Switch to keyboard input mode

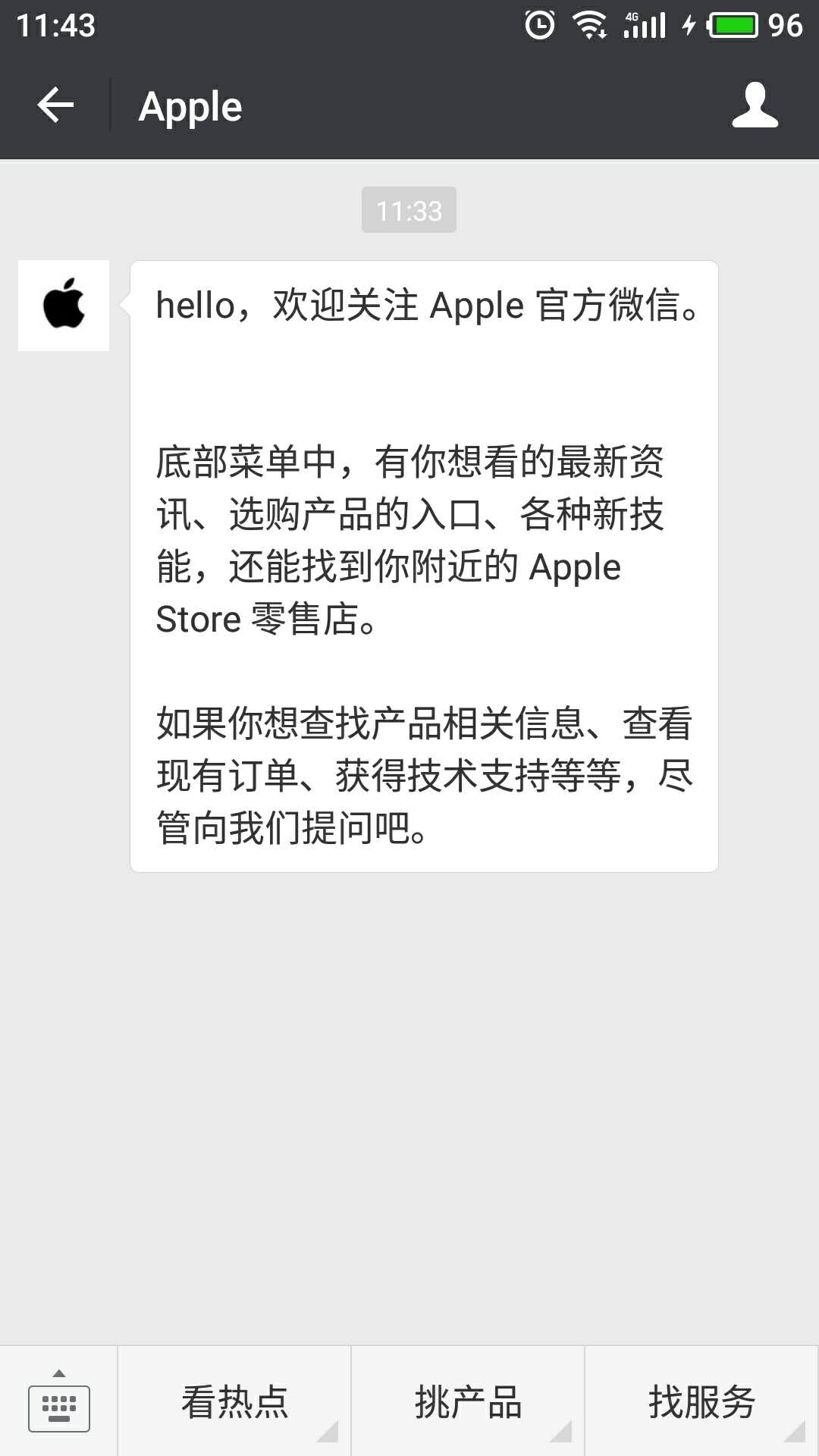coord(59,1401)
